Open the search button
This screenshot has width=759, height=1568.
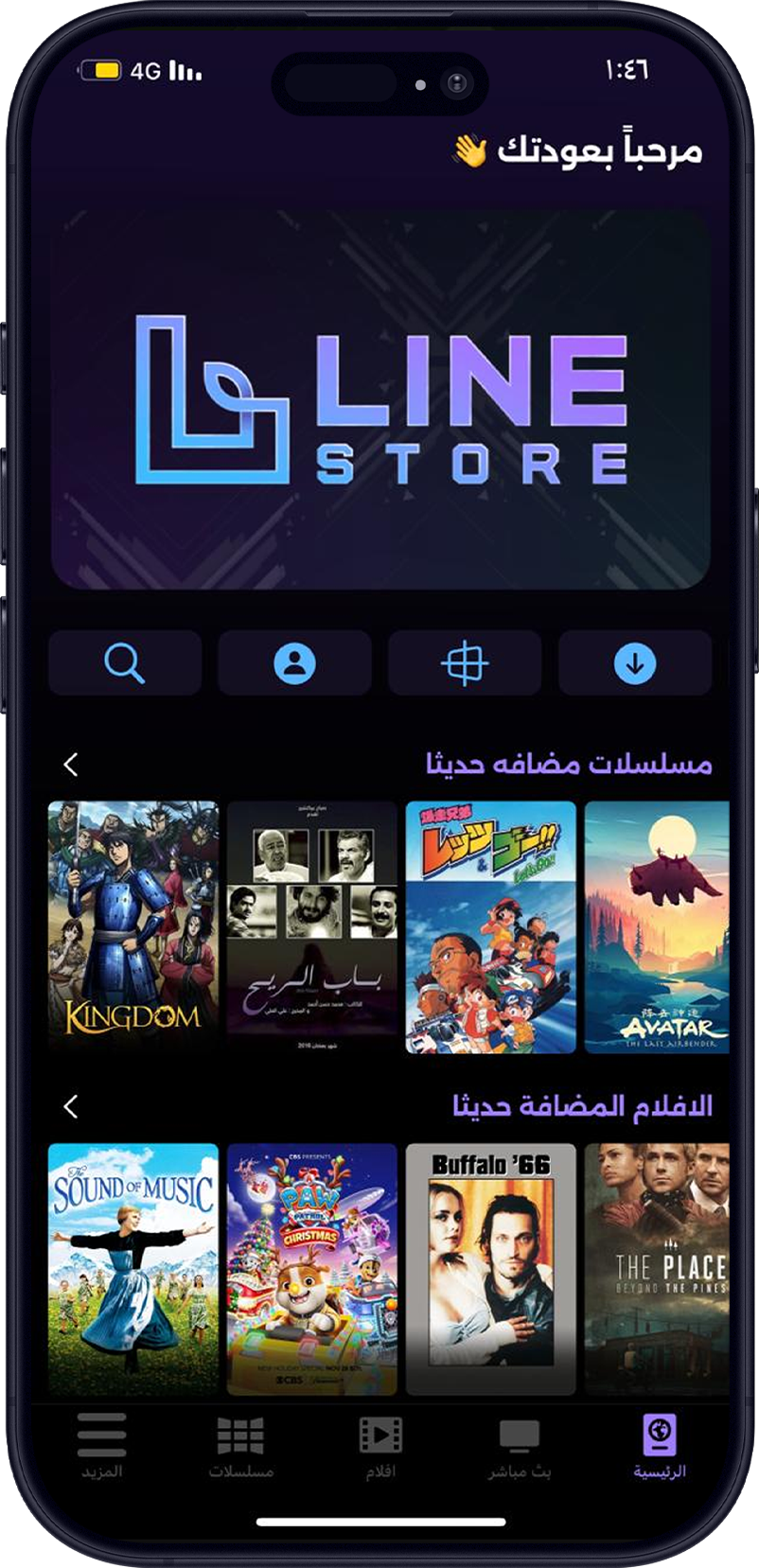click(125, 663)
